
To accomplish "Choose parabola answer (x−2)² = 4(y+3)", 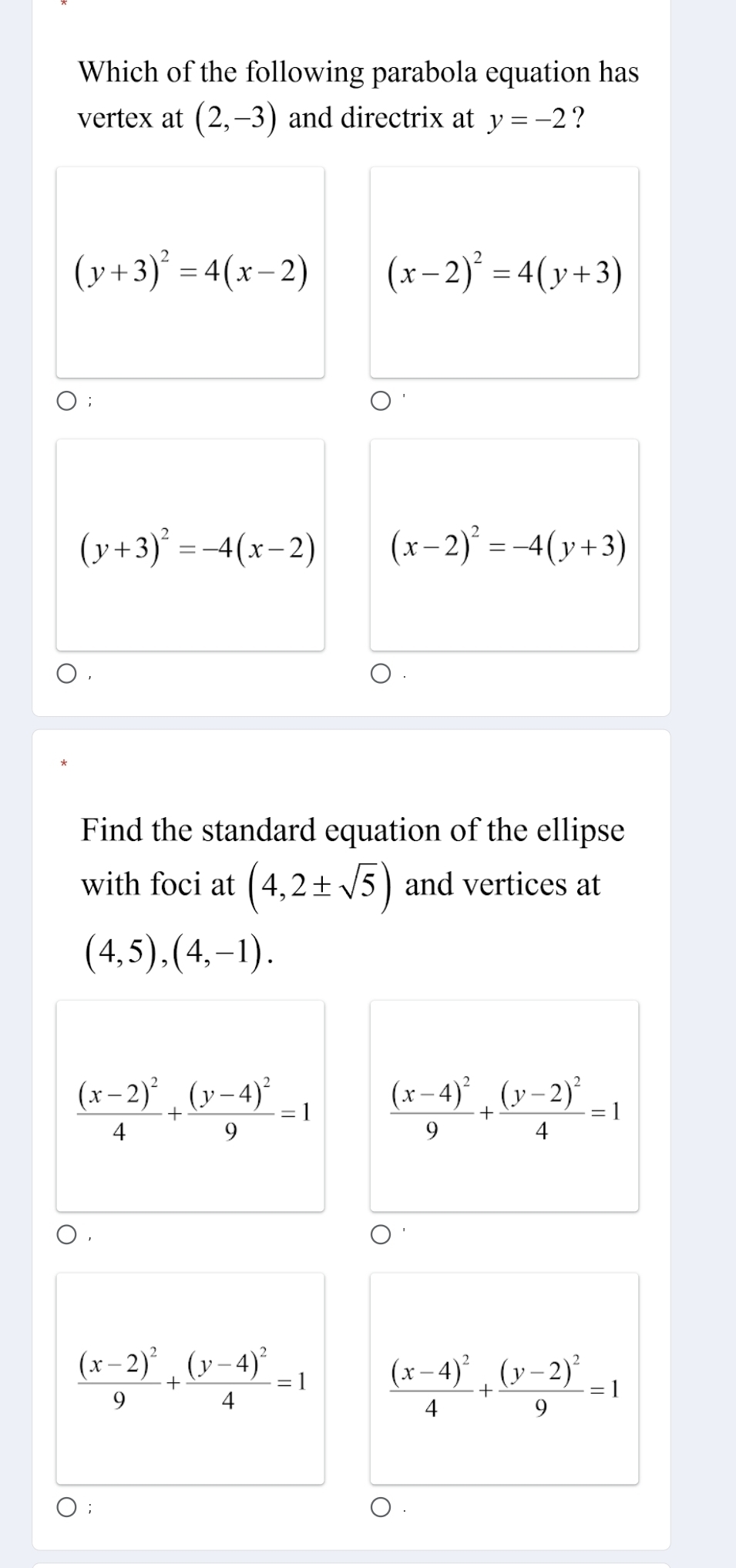I will pyautogui.click(x=381, y=401).
